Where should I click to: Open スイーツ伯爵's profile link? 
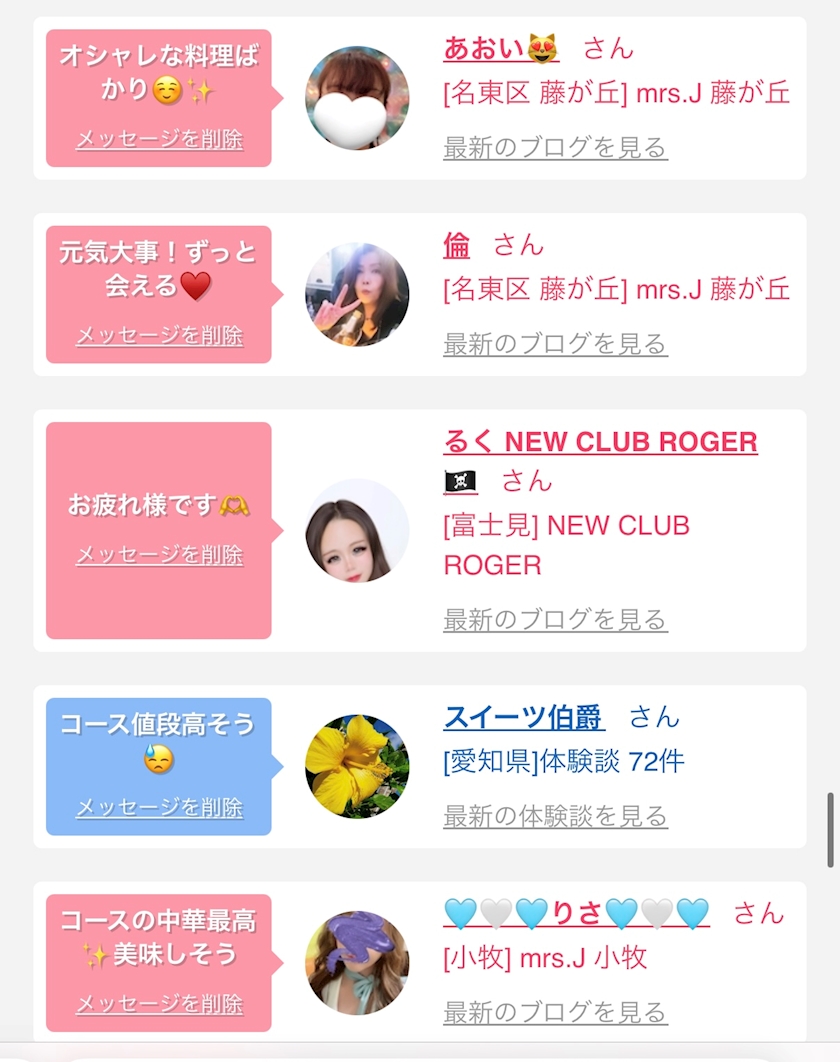[523, 717]
